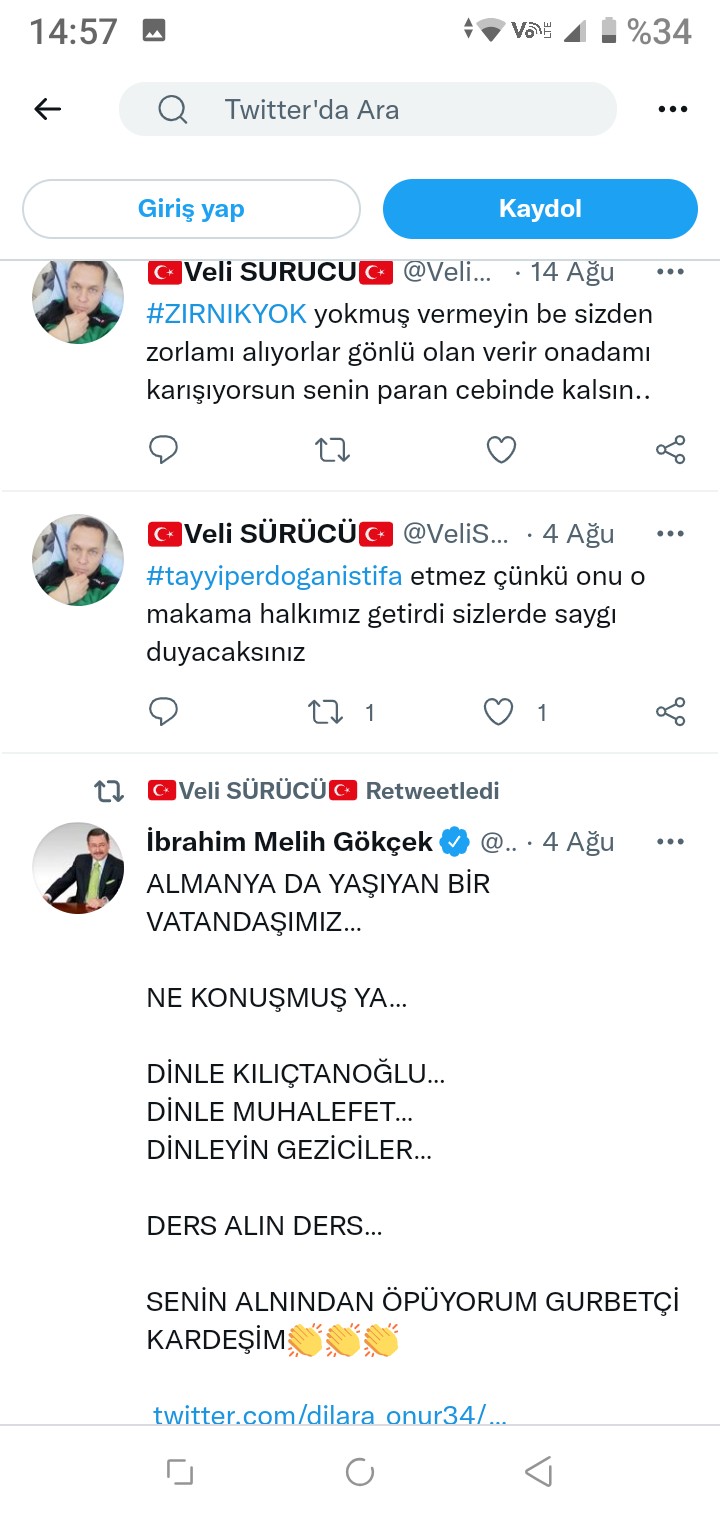Like the #tayyiperdoganistifa tweet

[498, 712]
